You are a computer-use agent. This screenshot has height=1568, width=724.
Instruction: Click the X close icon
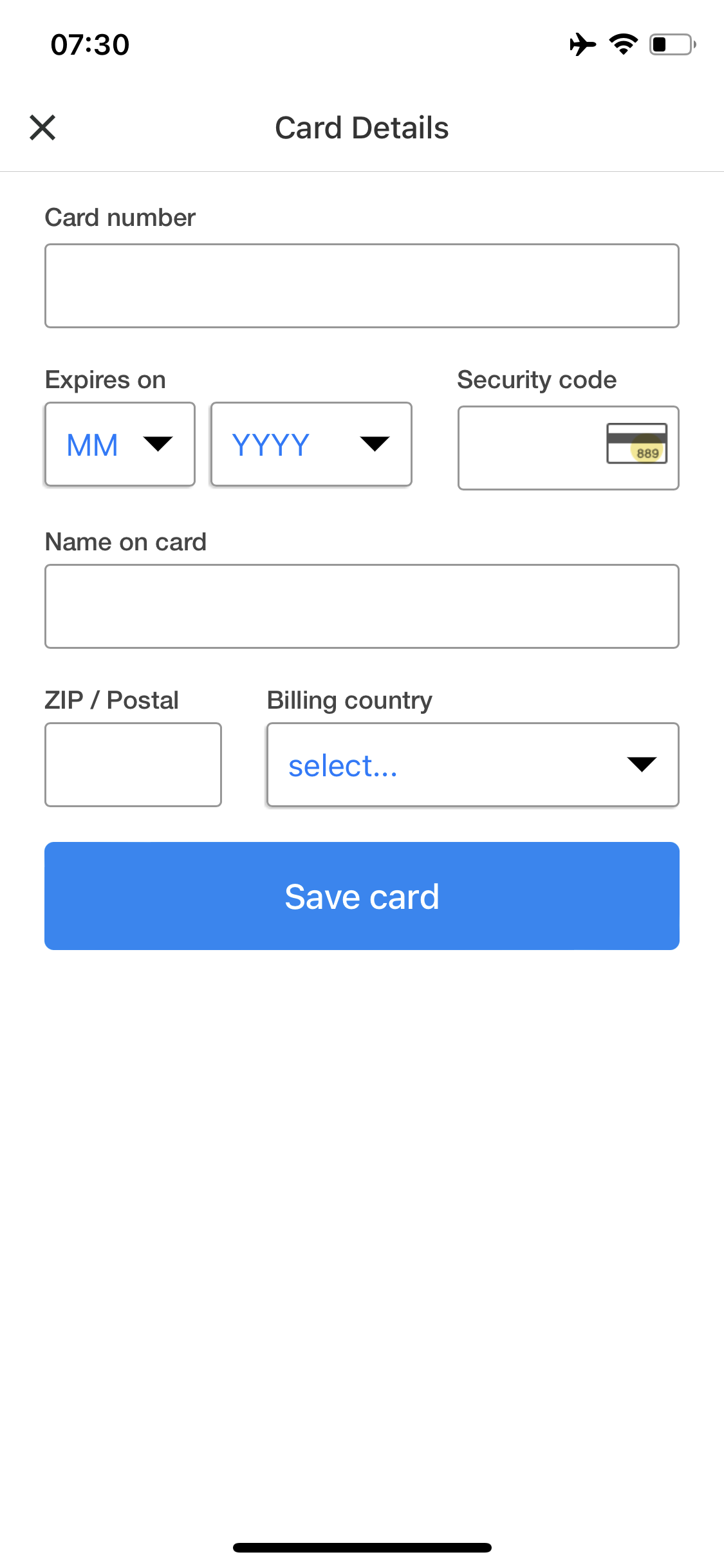[x=42, y=127]
